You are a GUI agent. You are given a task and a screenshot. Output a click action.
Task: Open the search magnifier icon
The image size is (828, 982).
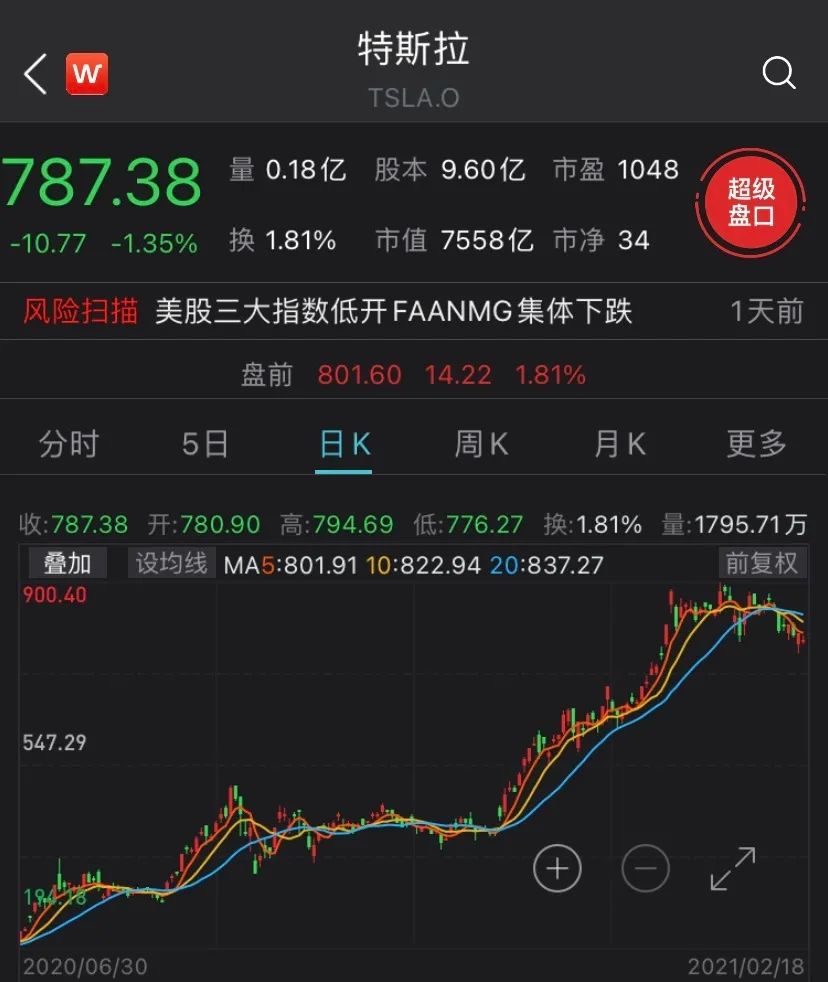[x=778, y=74]
